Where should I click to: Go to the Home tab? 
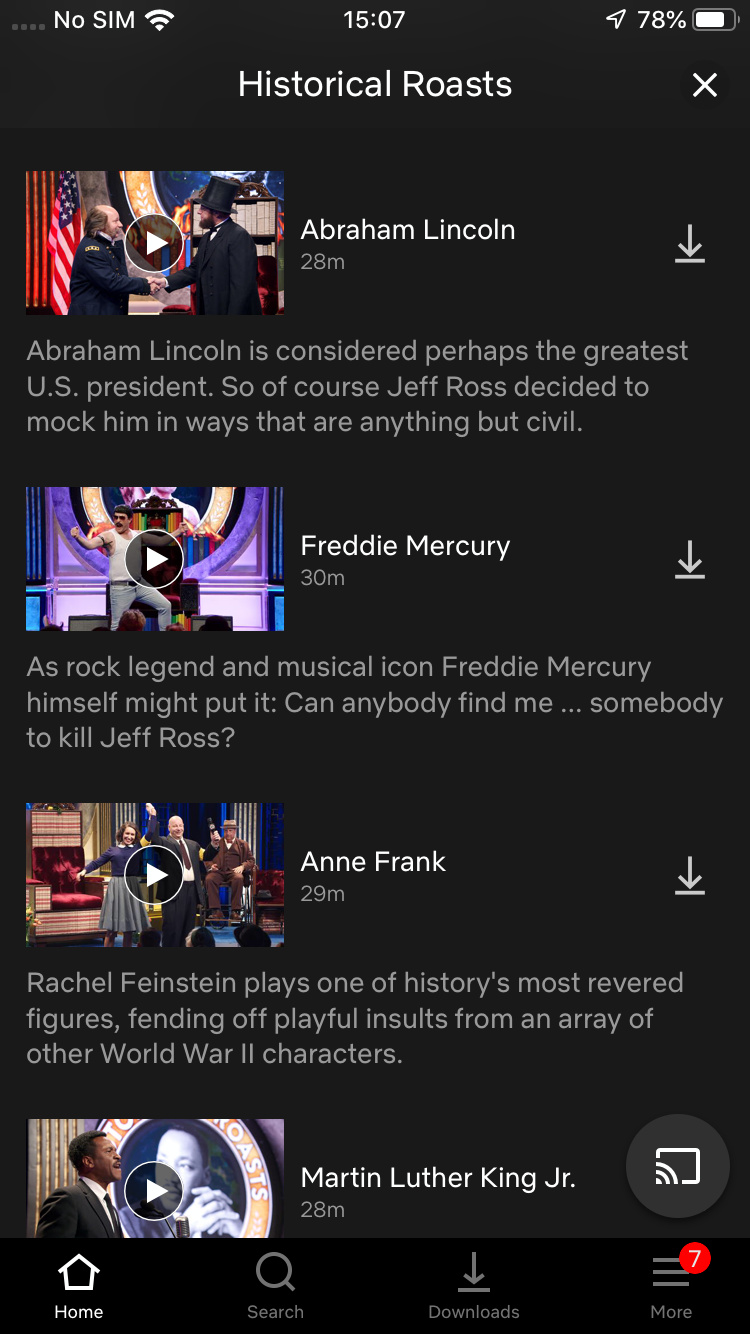coord(79,1288)
